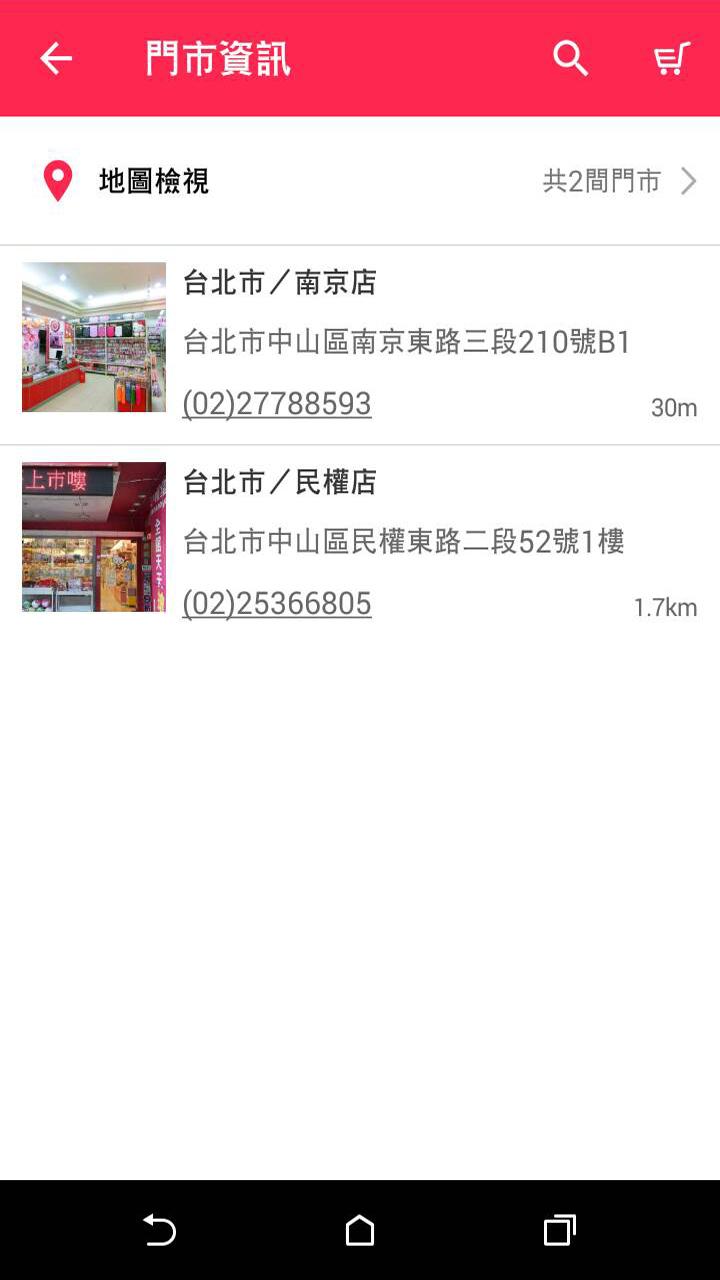
Task: Open the 台北市/南京店 store entry
Action: point(360,345)
